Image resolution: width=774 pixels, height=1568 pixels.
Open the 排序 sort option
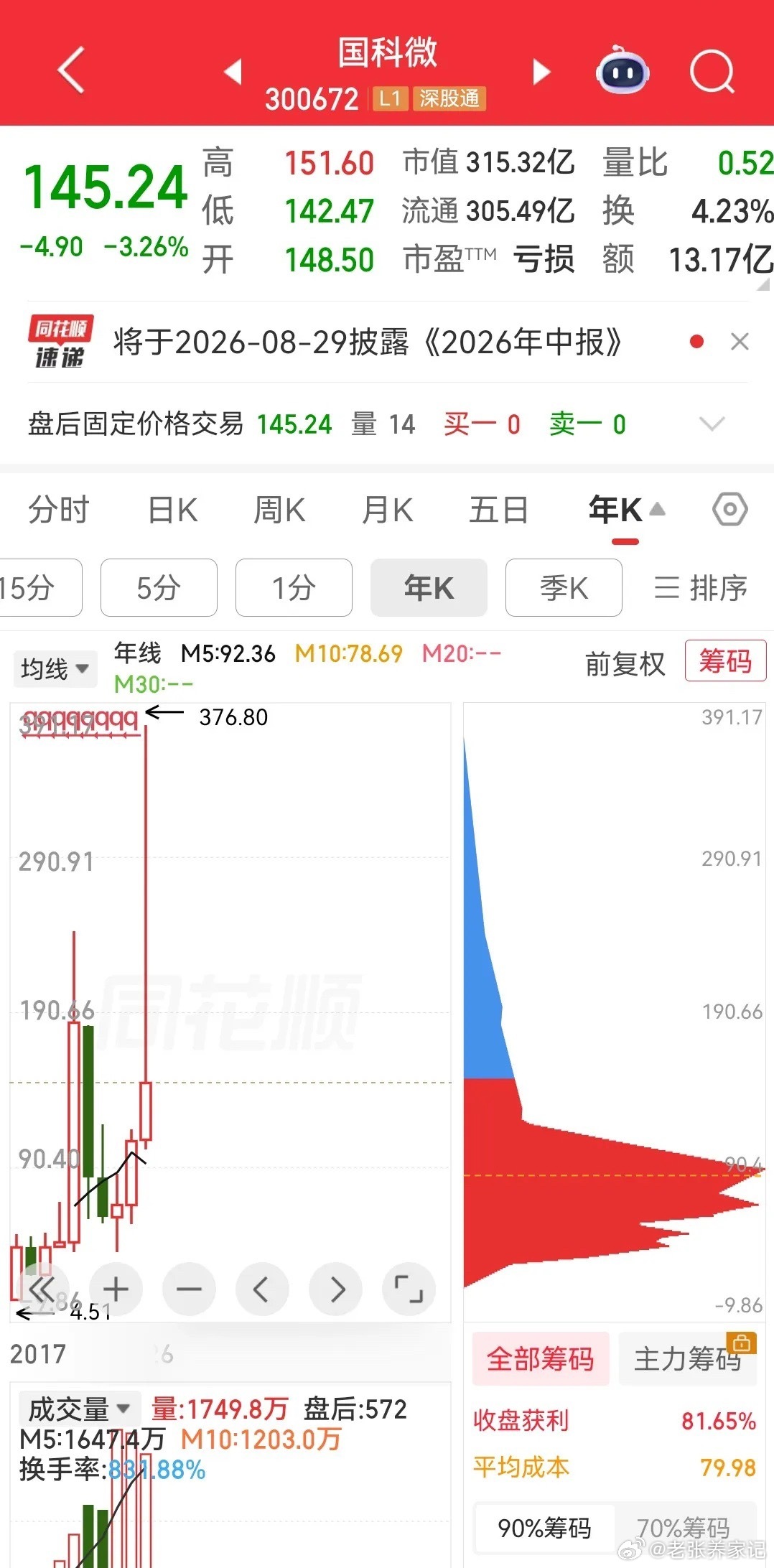pyautogui.click(x=700, y=587)
